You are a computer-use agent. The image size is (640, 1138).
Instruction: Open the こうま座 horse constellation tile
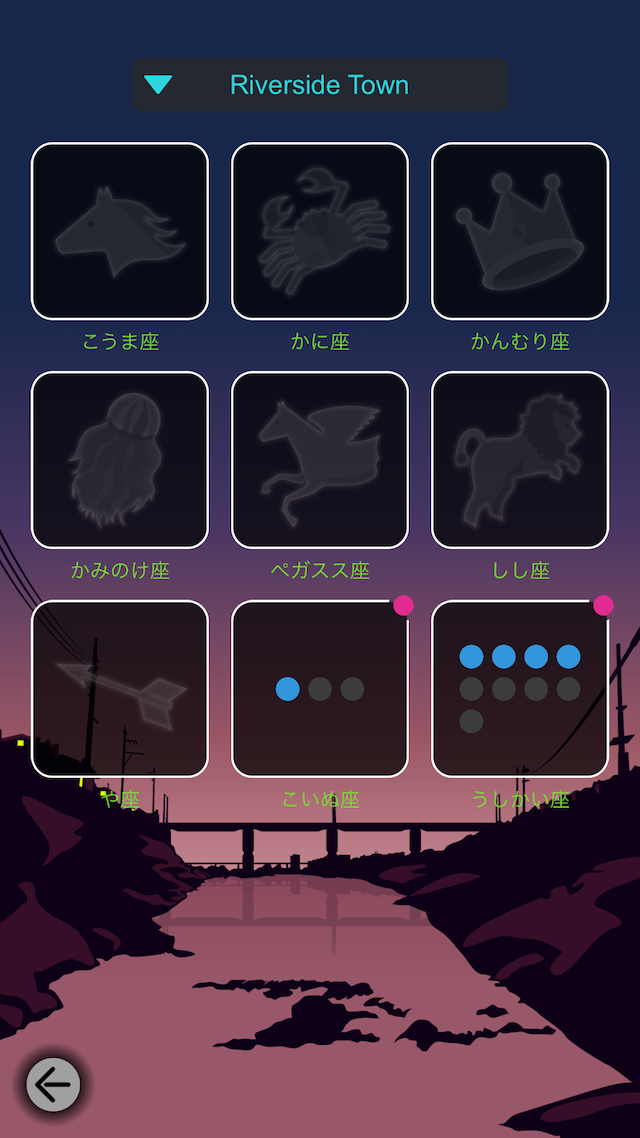tap(120, 231)
